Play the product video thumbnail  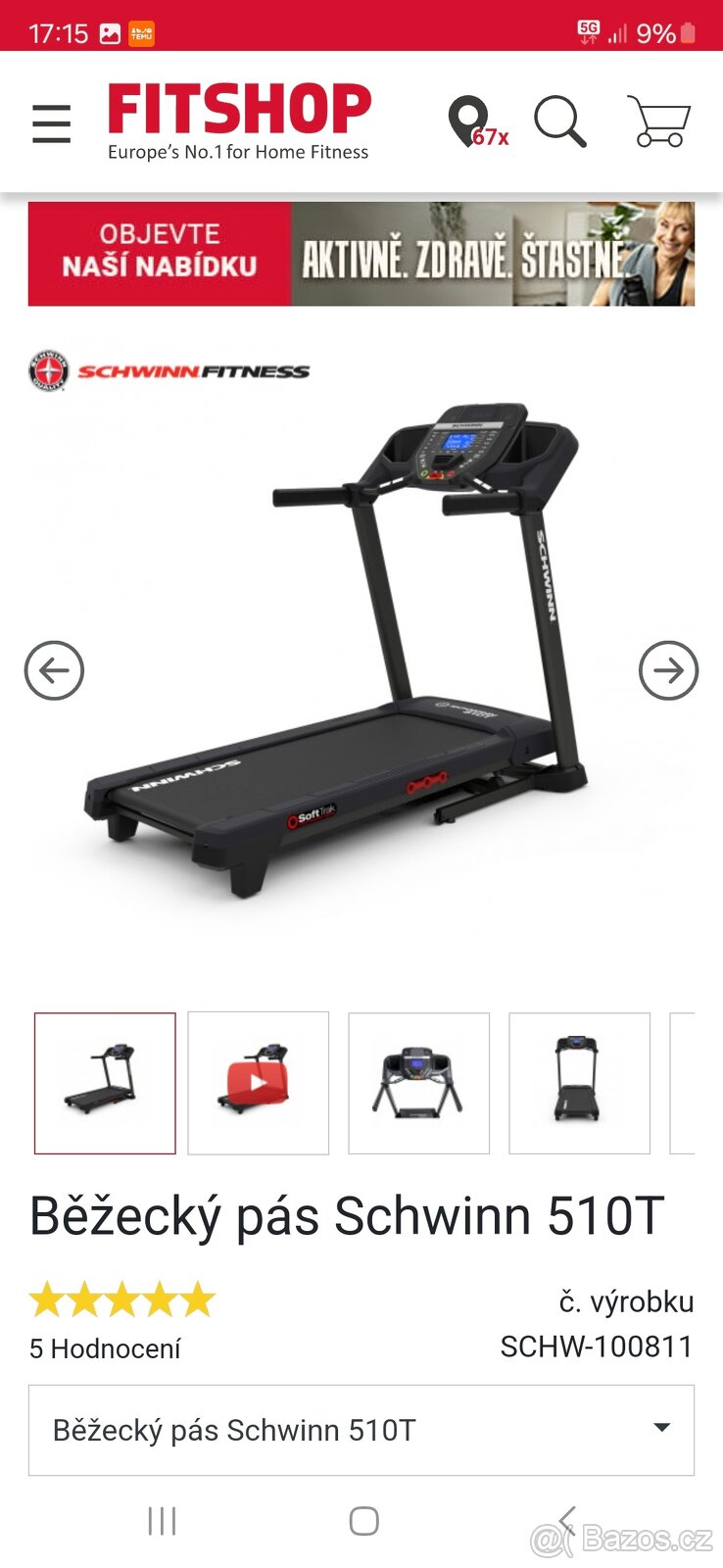[258, 1083]
